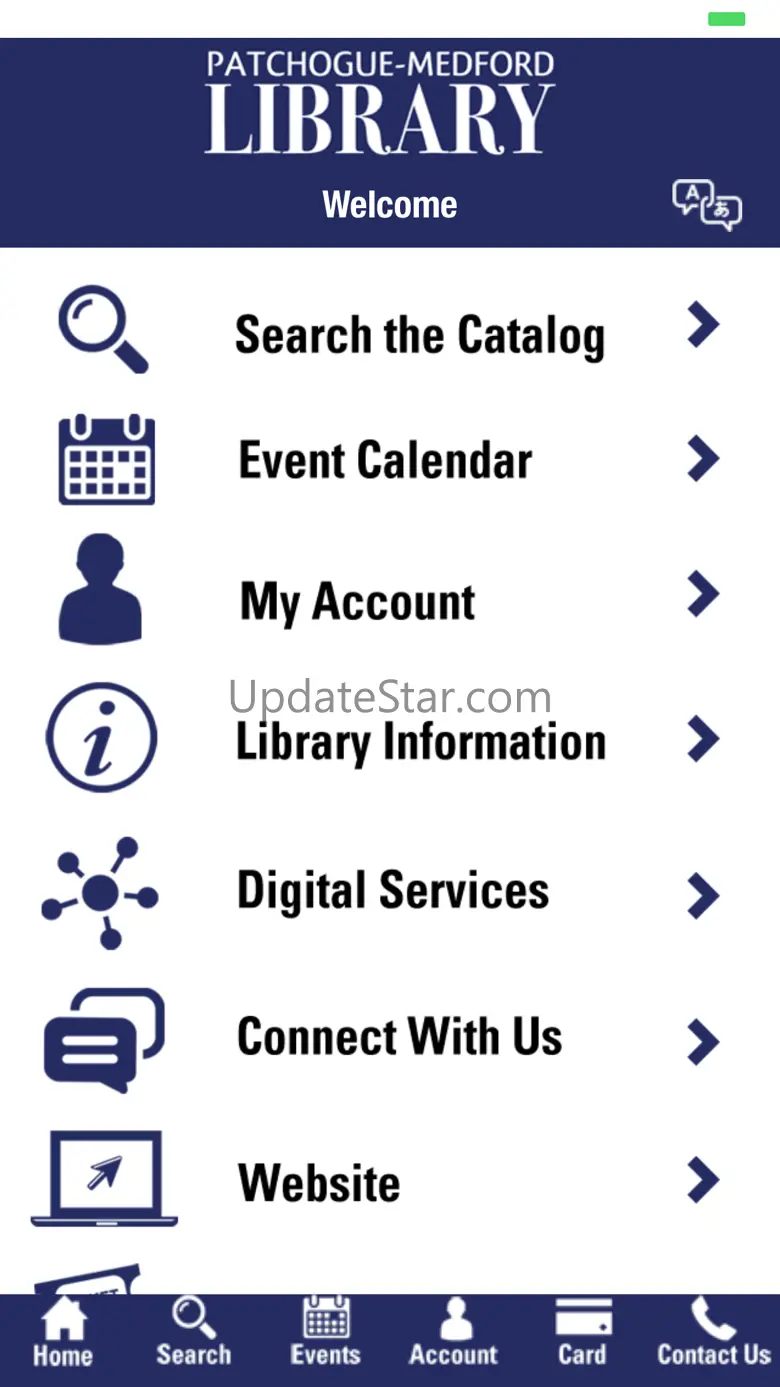Open the library Website row
Screen dimensions: 780x1387
[x=319, y=1182]
